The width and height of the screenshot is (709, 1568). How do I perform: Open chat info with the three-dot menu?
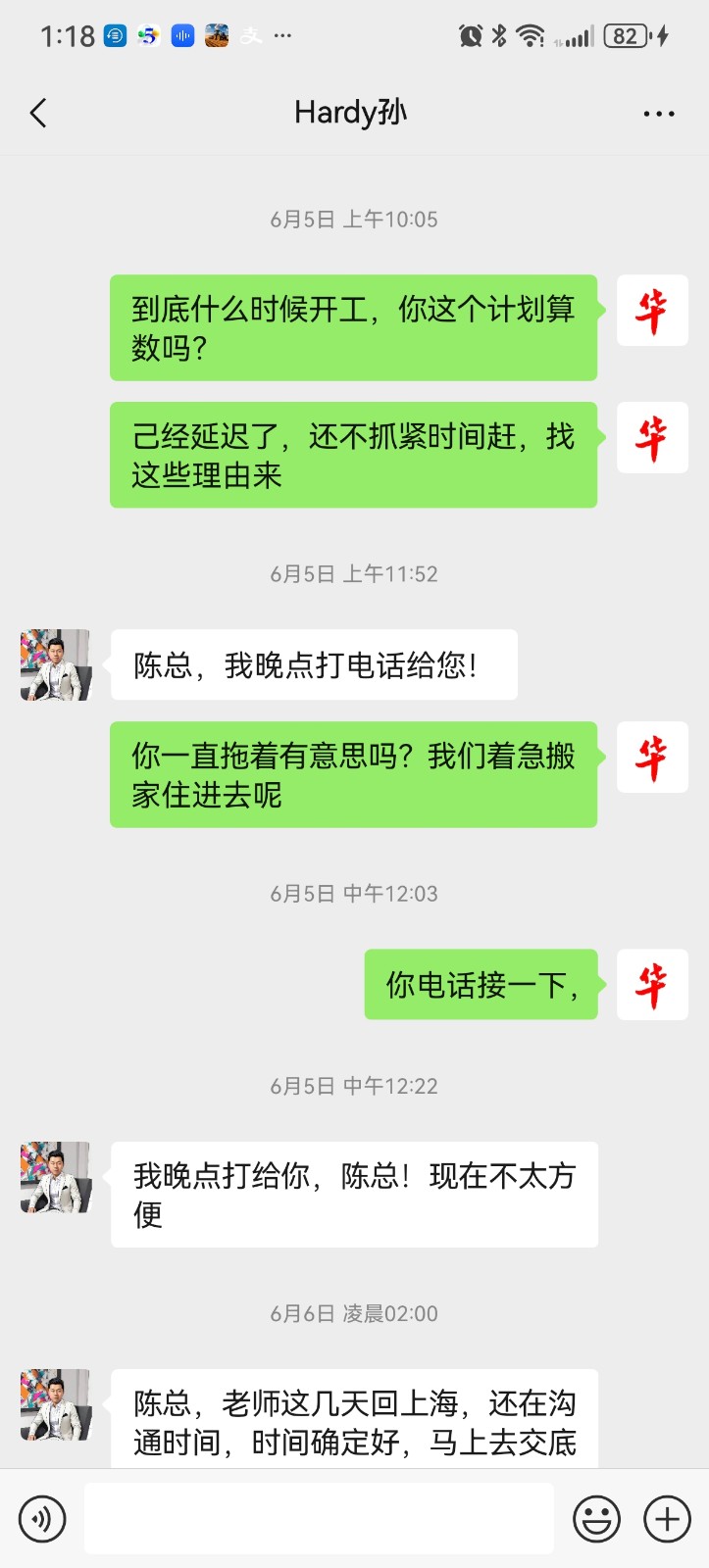point(658,114)
